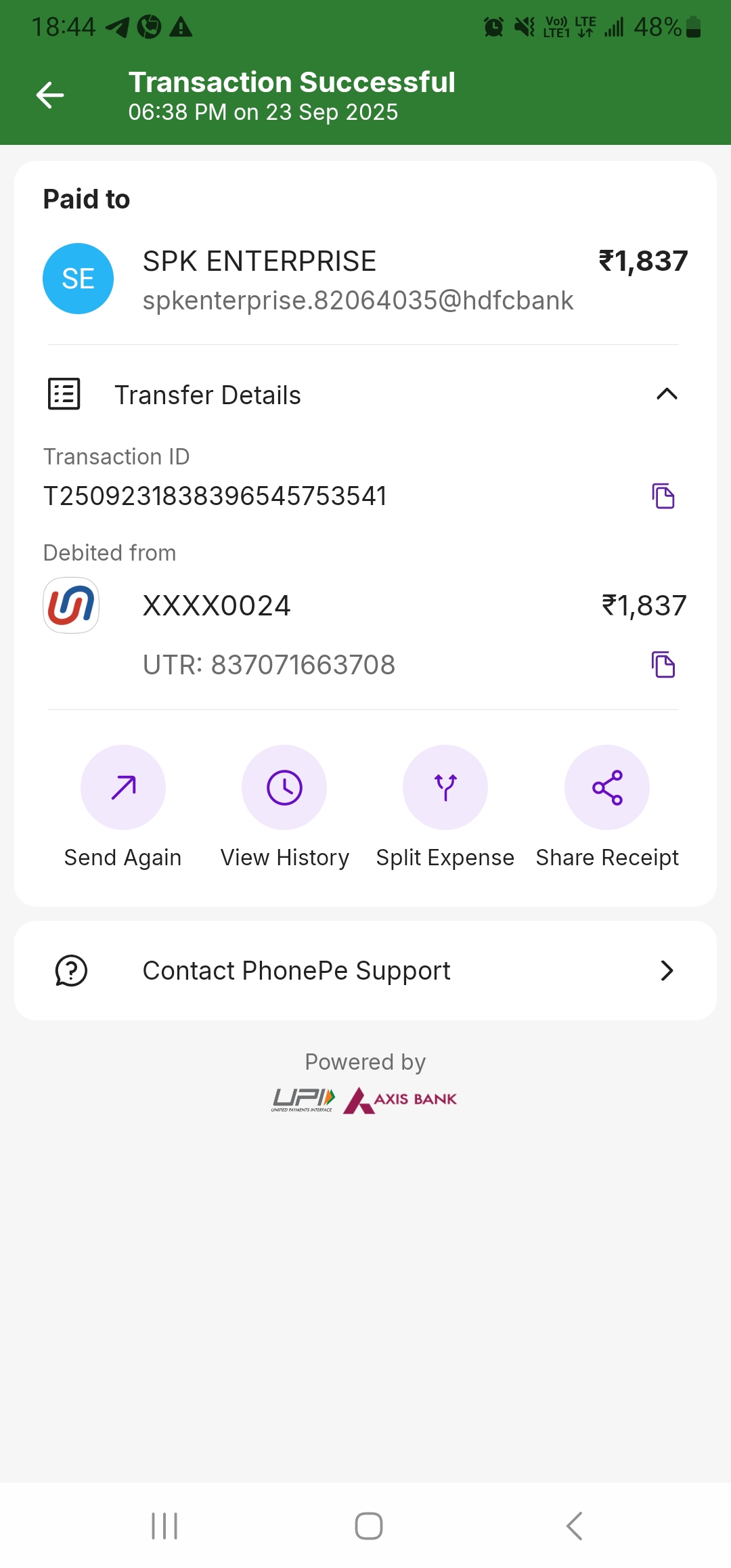Open Contact PhonePe Support
Image resolution: width=731 pixels, height=1568 pixels.
365,971
